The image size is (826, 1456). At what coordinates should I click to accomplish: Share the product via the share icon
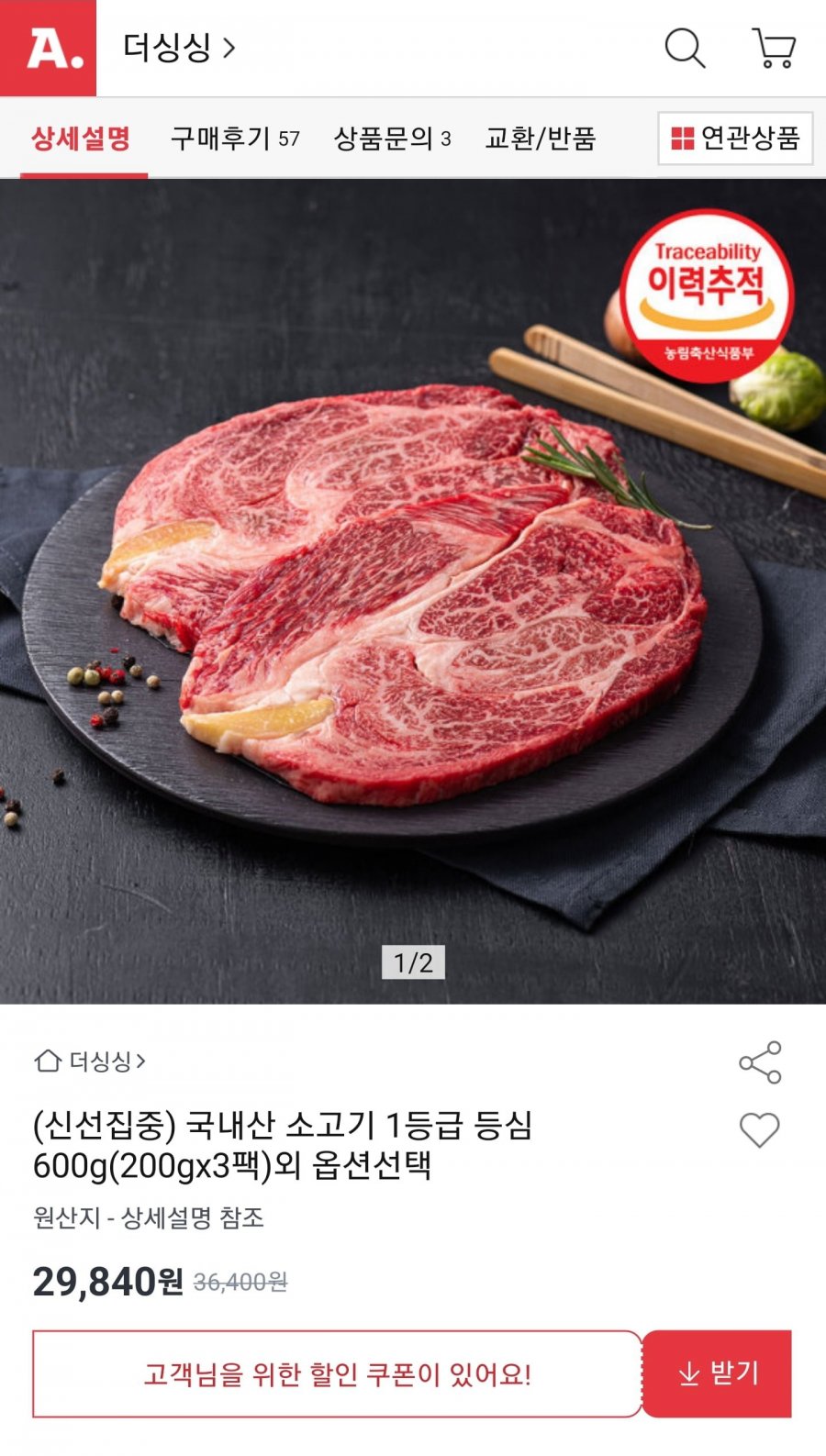pyautogui.click(x=761, y=1061)
